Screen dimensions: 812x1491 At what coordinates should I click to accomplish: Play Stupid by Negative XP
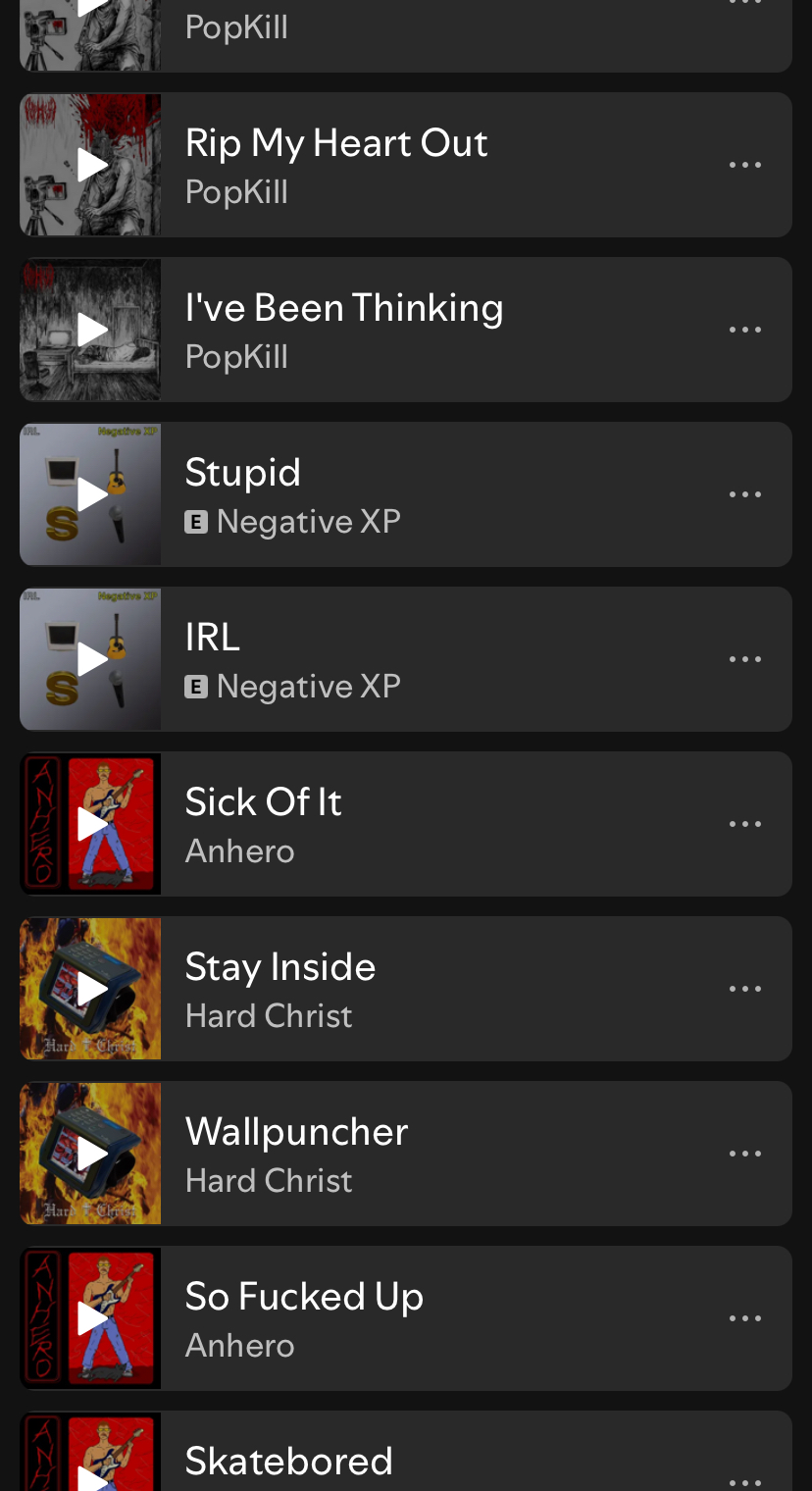91,494
